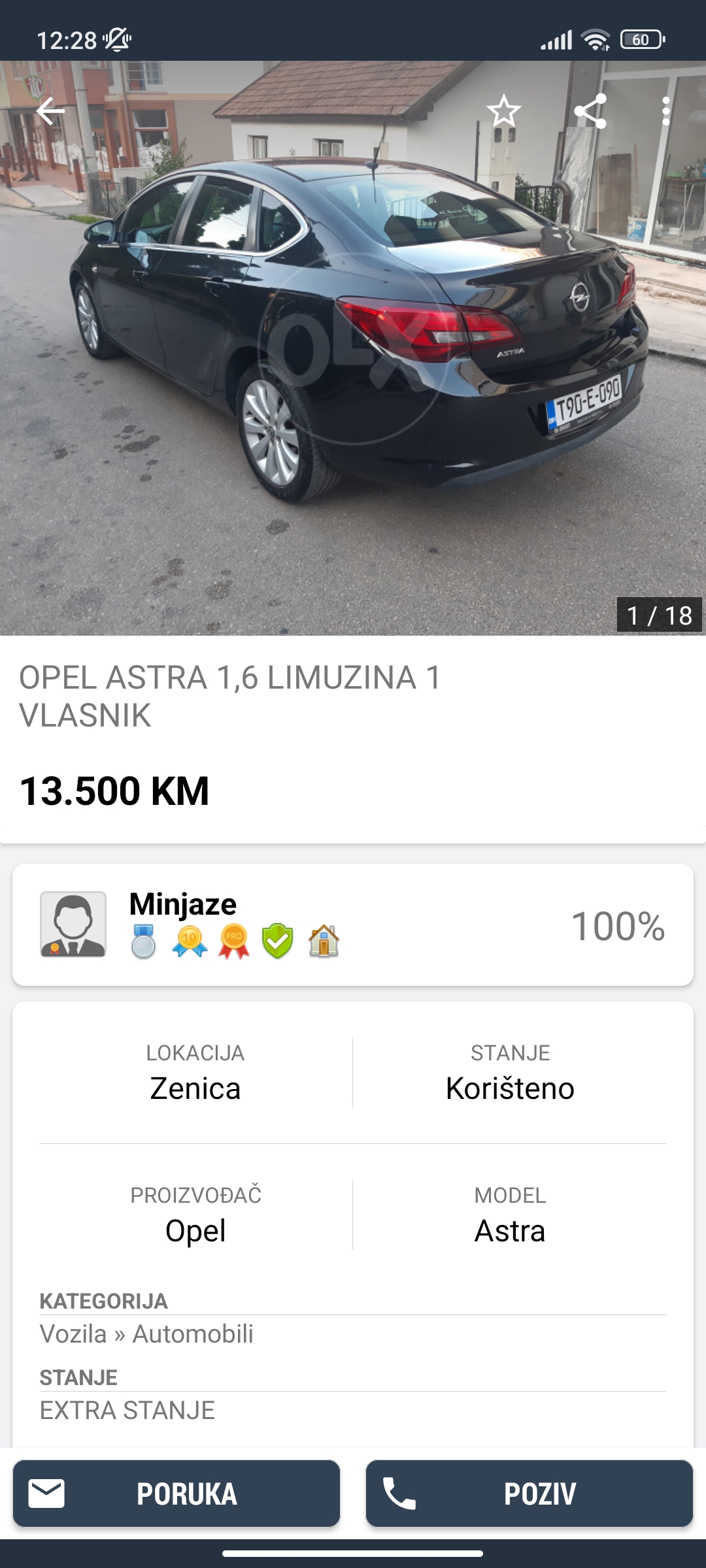This screenshot has height=1568, width=706.
Task: Send a message via PORUKA button
Action: (176, 1494)
